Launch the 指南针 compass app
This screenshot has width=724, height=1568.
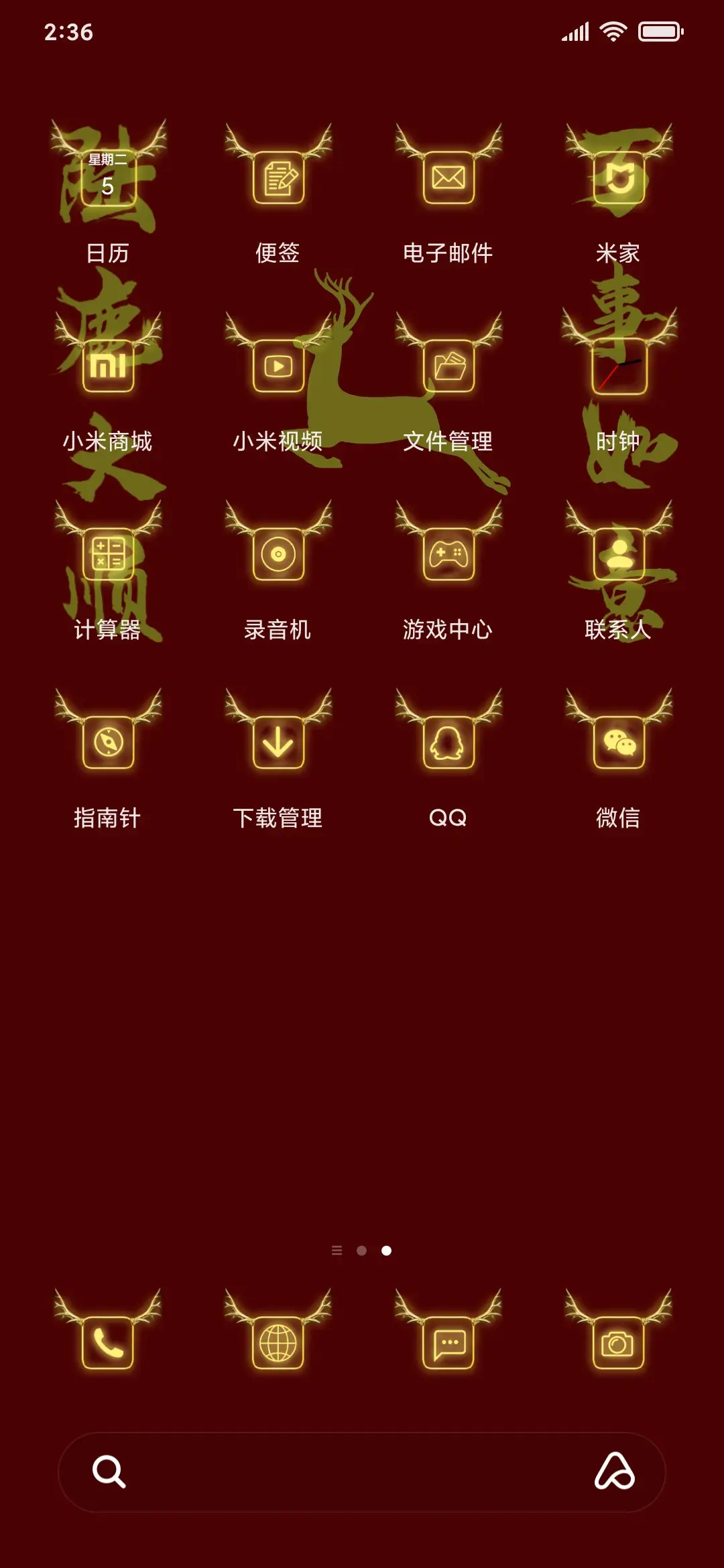(x=109, y=742)
